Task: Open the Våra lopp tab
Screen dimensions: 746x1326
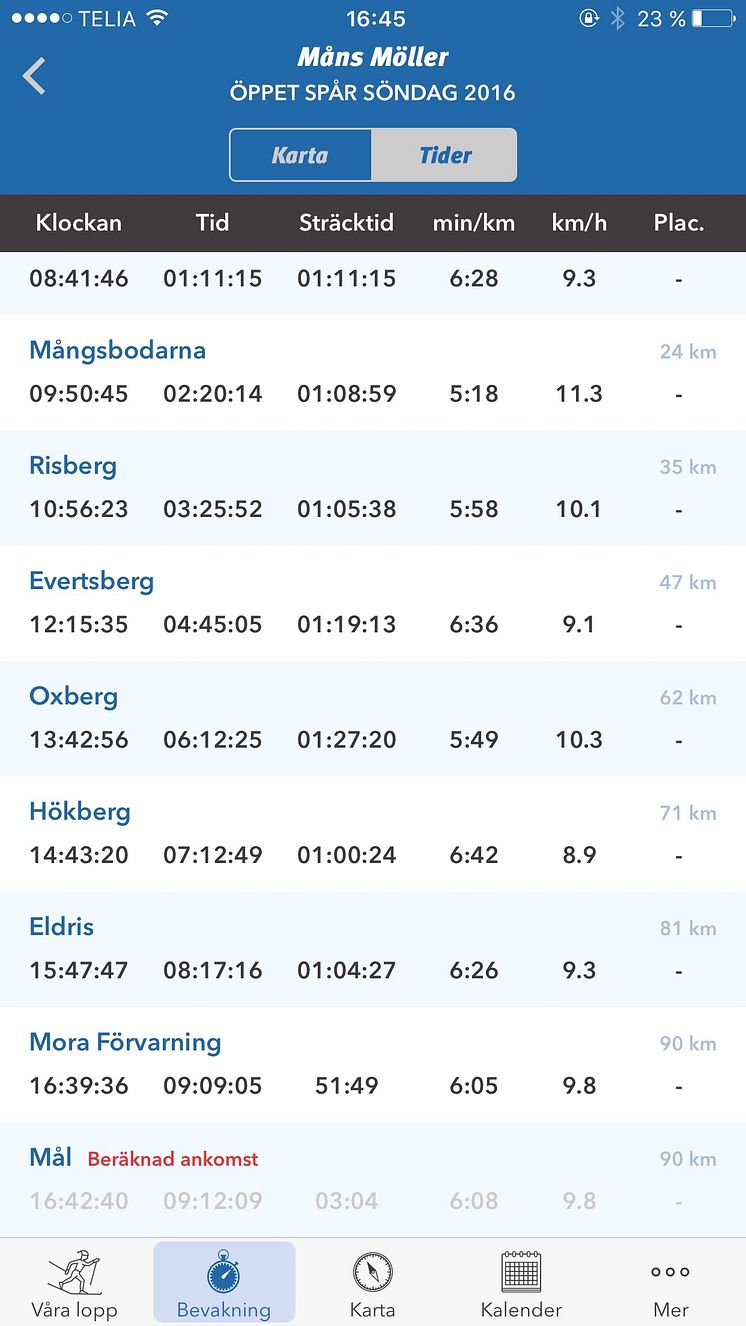Action: pyautogui.click(x=75, y=1284)
